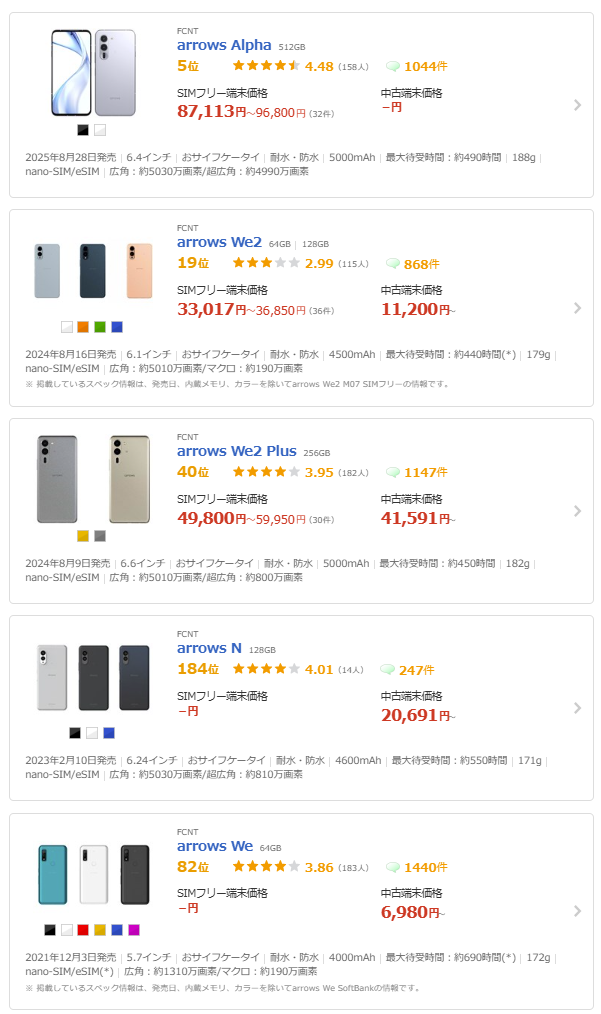
Task: View the 1044件 reviews for arrows Alpha
Action: point(419,66)
